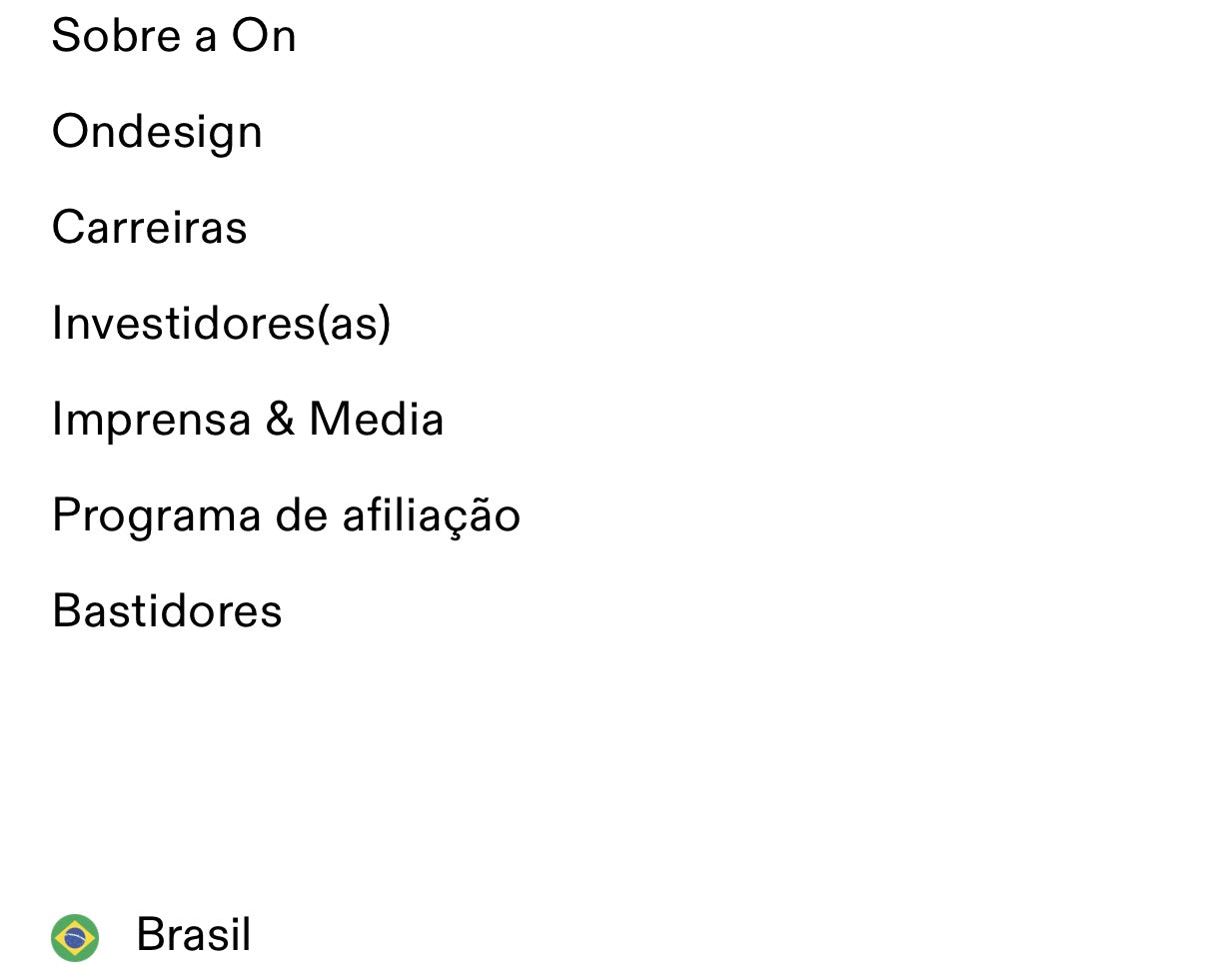The image size is (1205, 980).
Task: View the Investidores(as) page
Action: pyautogui.click(x=221, y=324)
